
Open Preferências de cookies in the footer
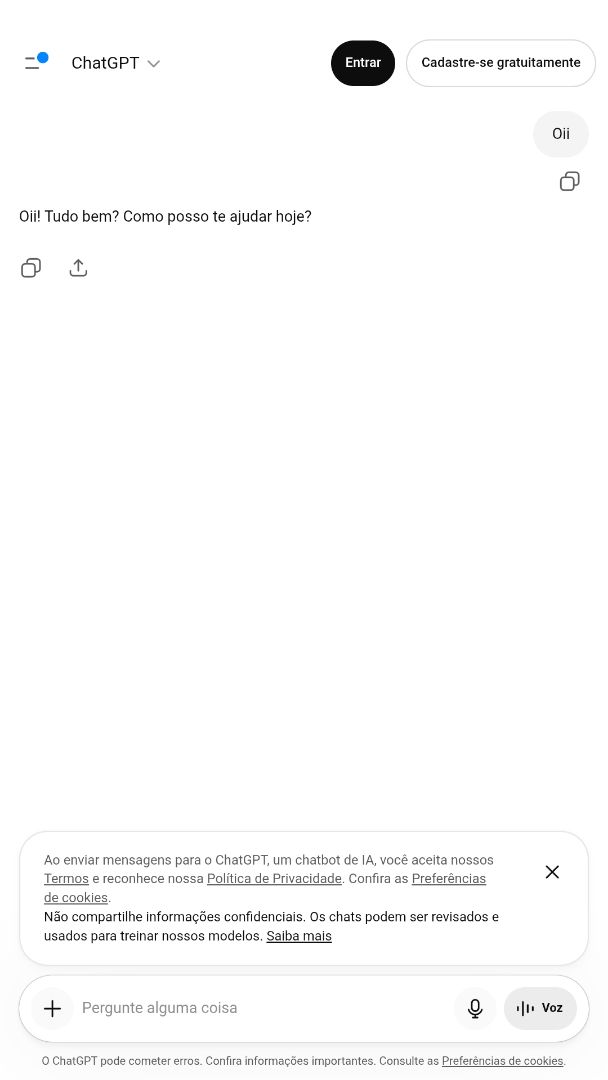pos(502,1062)
